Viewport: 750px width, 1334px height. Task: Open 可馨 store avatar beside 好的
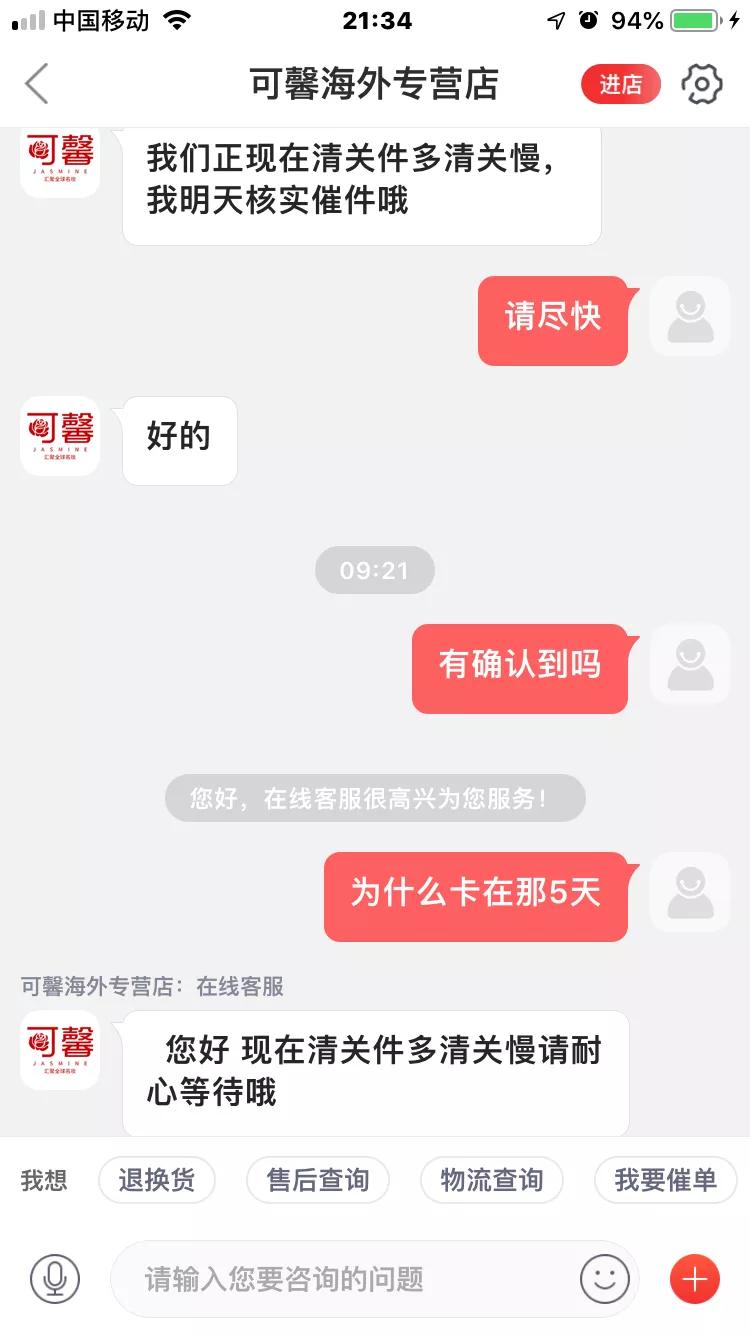click(60, 436)
